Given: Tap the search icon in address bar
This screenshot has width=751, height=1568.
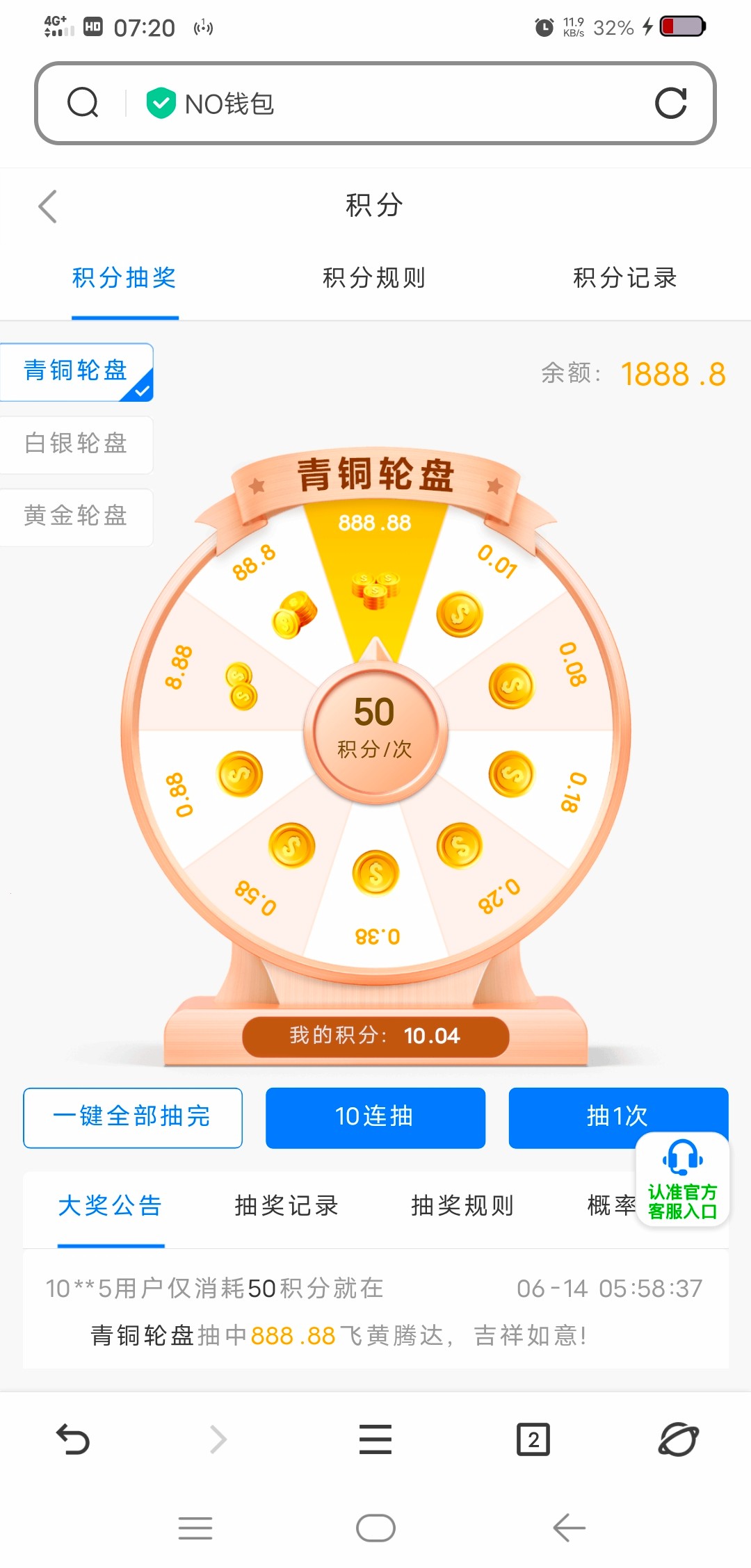Looking at the screenshot, I should click(x=83, y=104).
